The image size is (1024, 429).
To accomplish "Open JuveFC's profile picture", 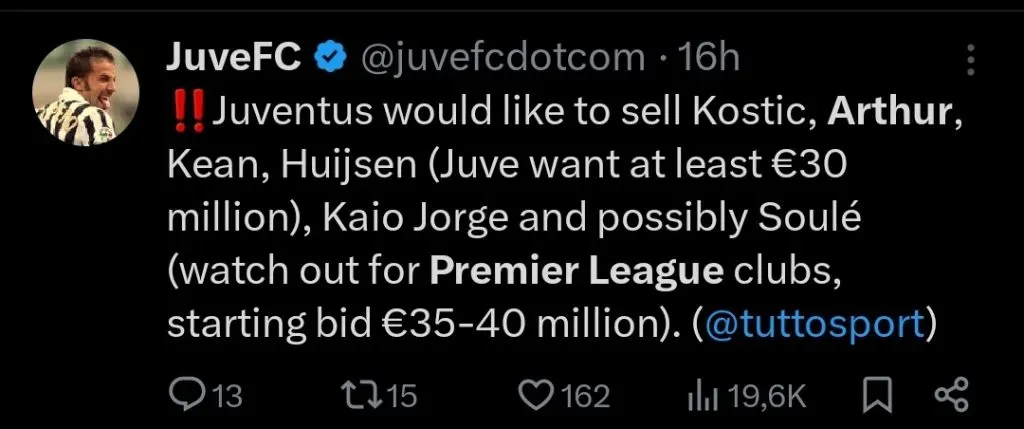I will pos(86,93).
